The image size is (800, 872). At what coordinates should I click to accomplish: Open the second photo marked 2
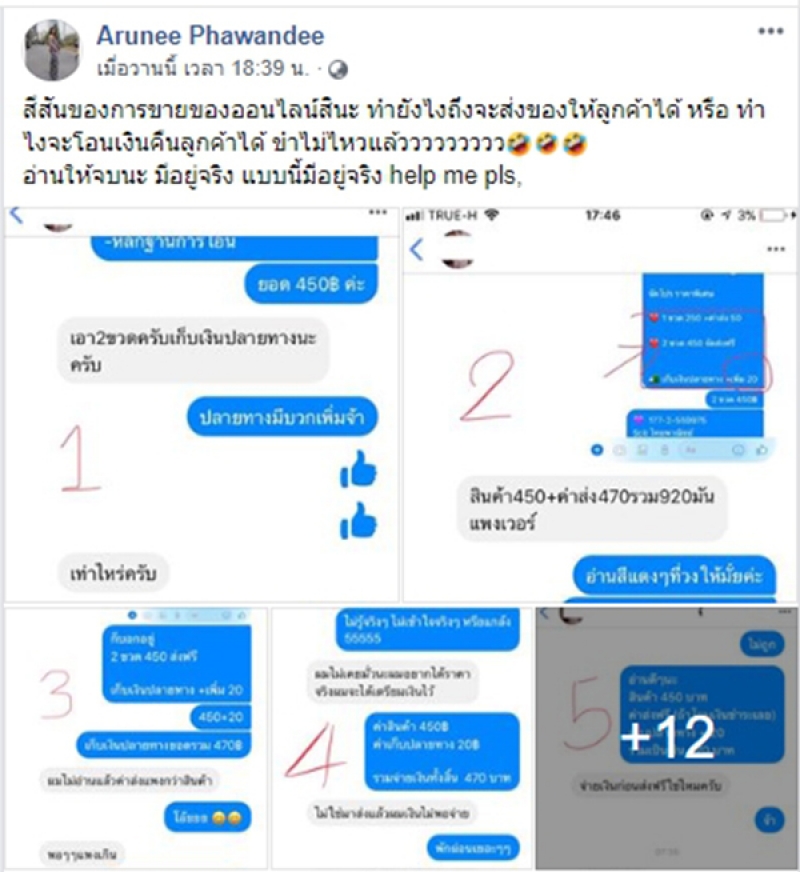point(598,404)
